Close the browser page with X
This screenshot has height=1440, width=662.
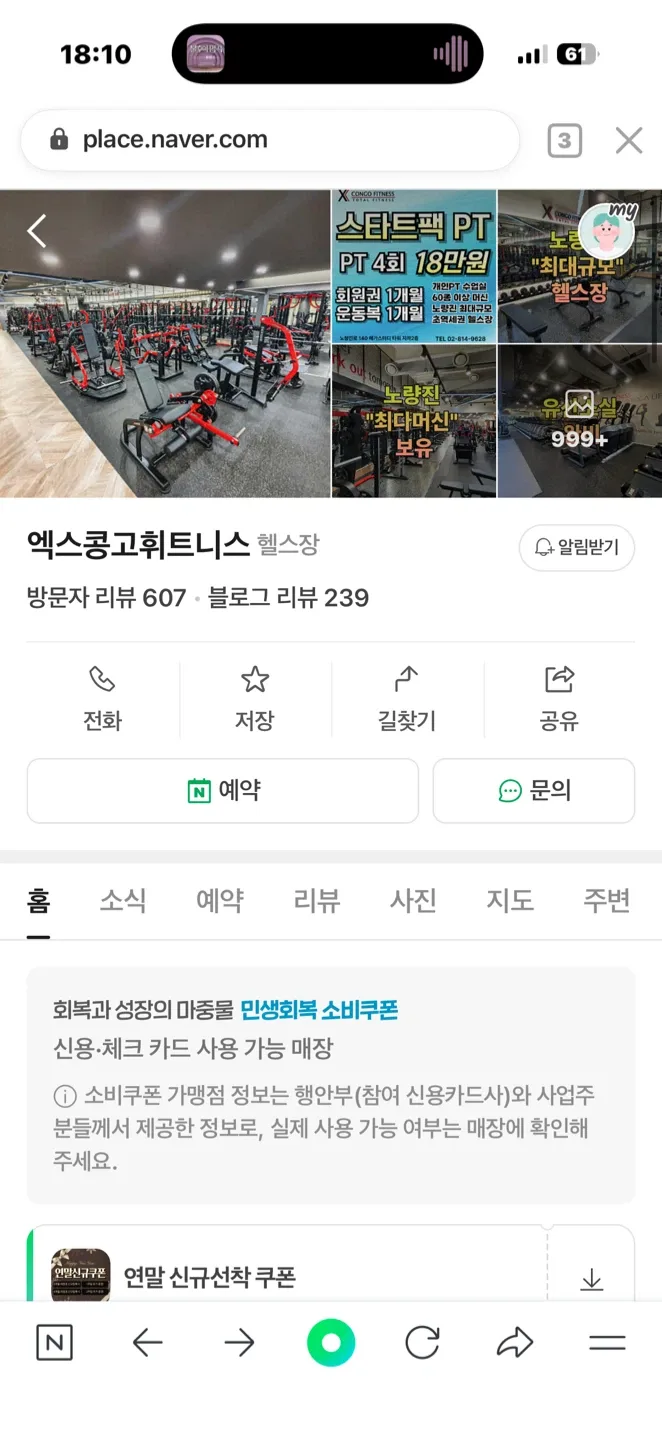[629, 141]
